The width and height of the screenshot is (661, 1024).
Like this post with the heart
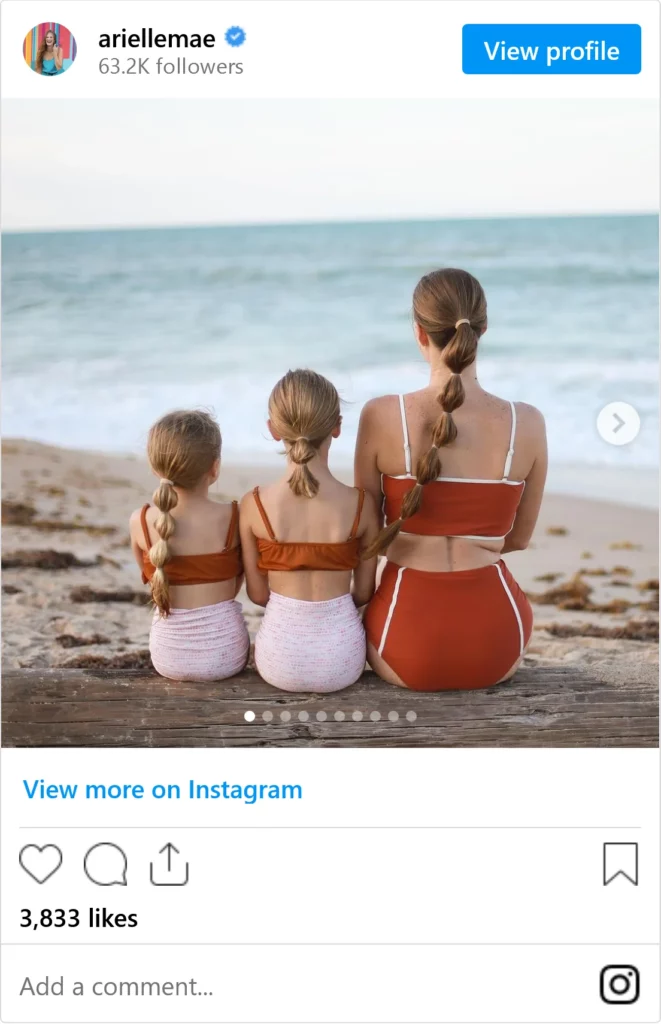41,864
